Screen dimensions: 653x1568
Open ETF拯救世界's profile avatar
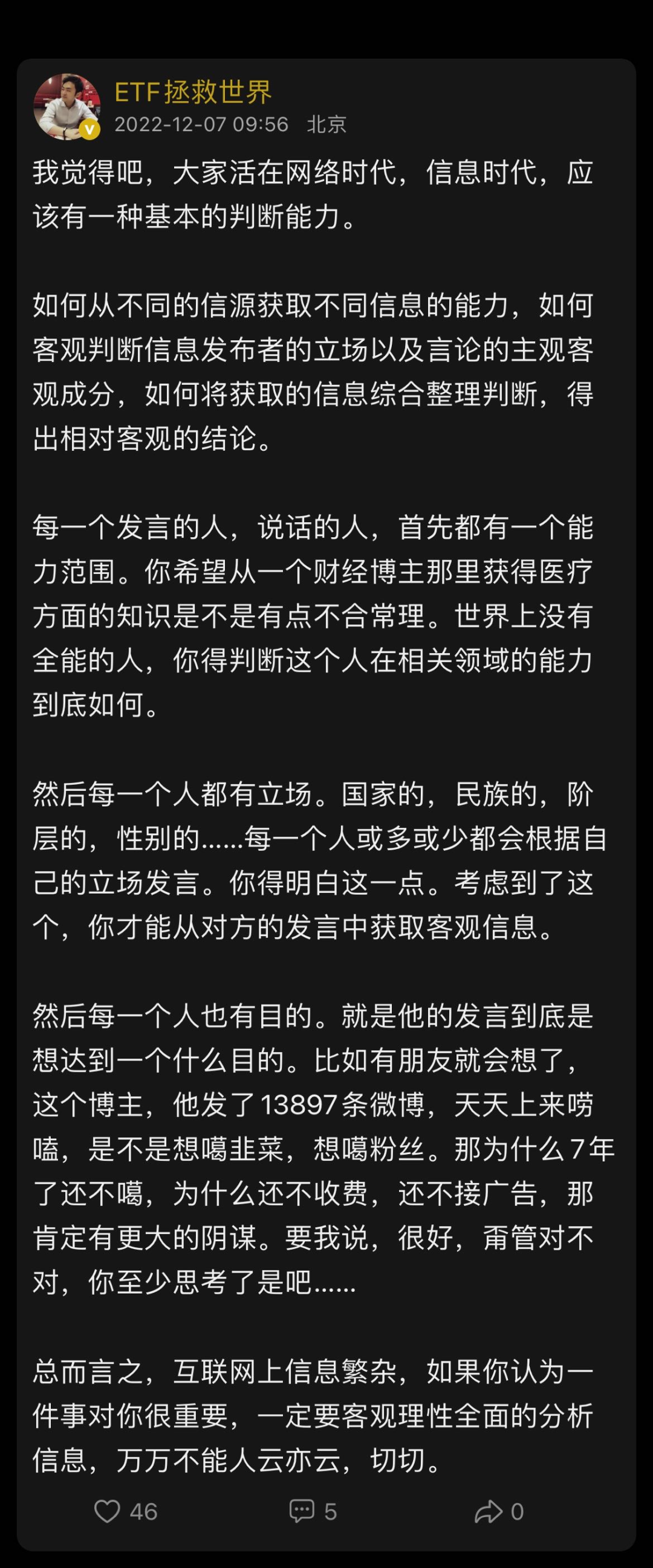pyautogui.click(x=67, y=106)
